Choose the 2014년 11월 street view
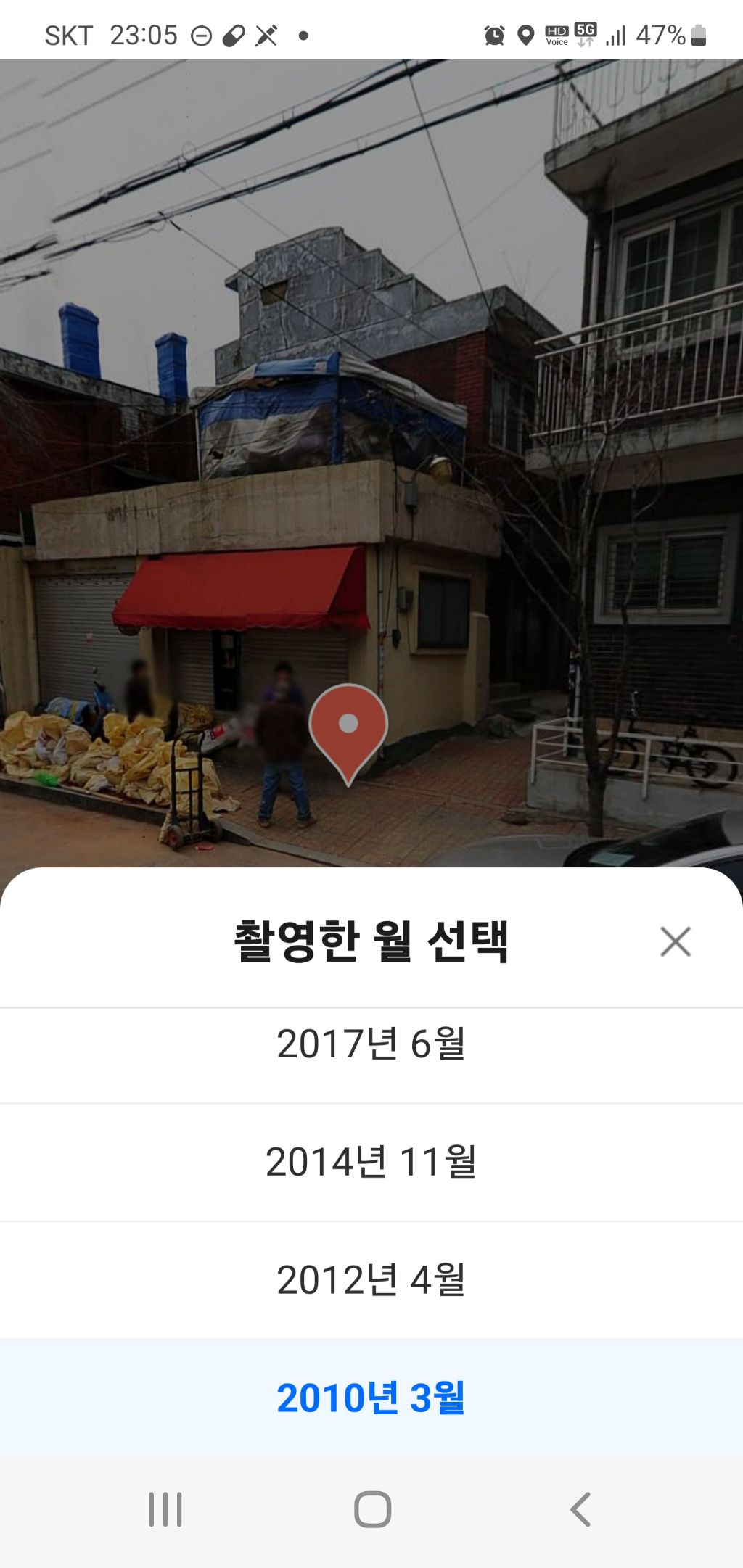743x1568 pixels. click(x=371, y=1163)
